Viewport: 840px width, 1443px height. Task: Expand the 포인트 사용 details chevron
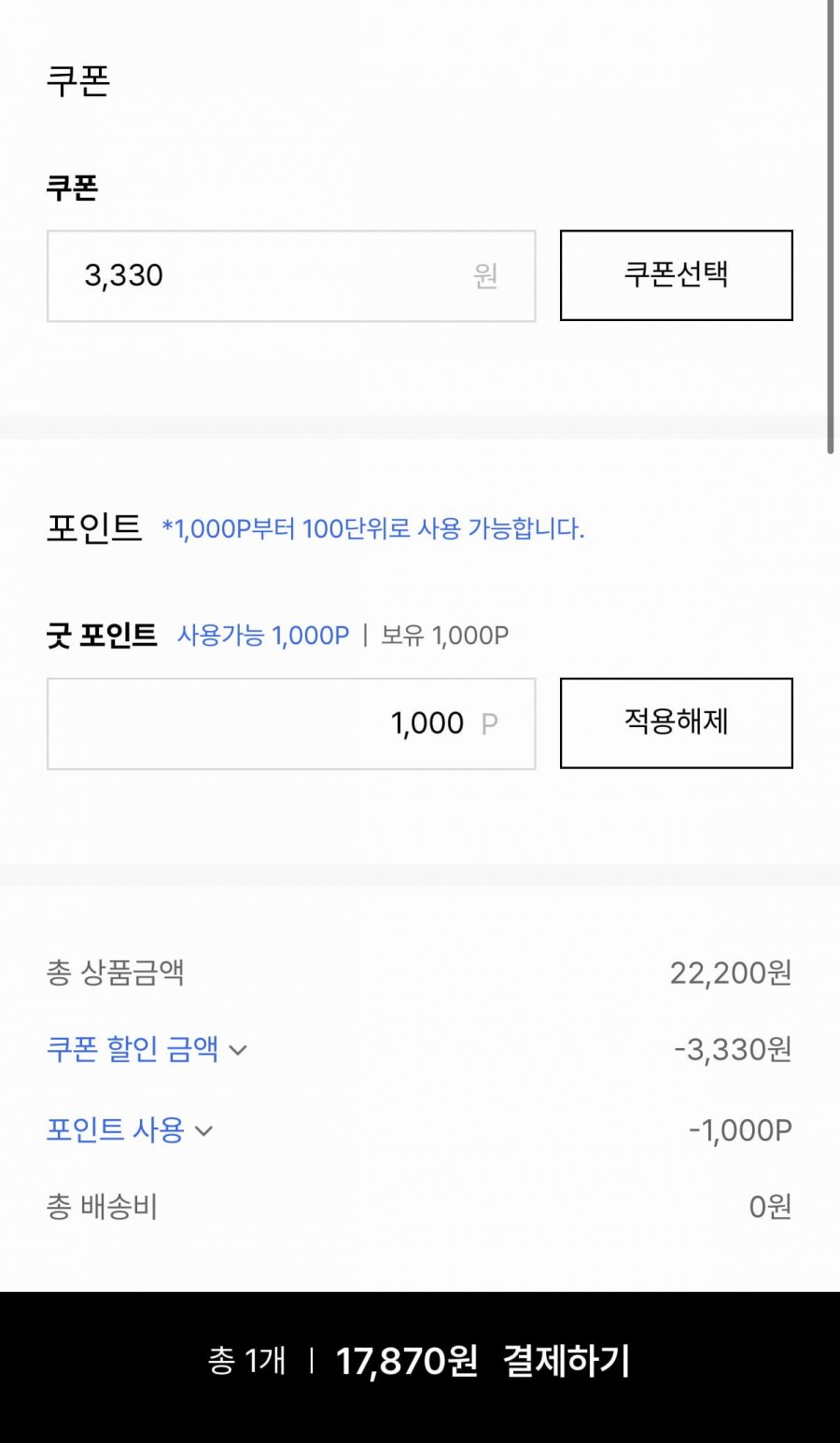tap(203, 1130)
